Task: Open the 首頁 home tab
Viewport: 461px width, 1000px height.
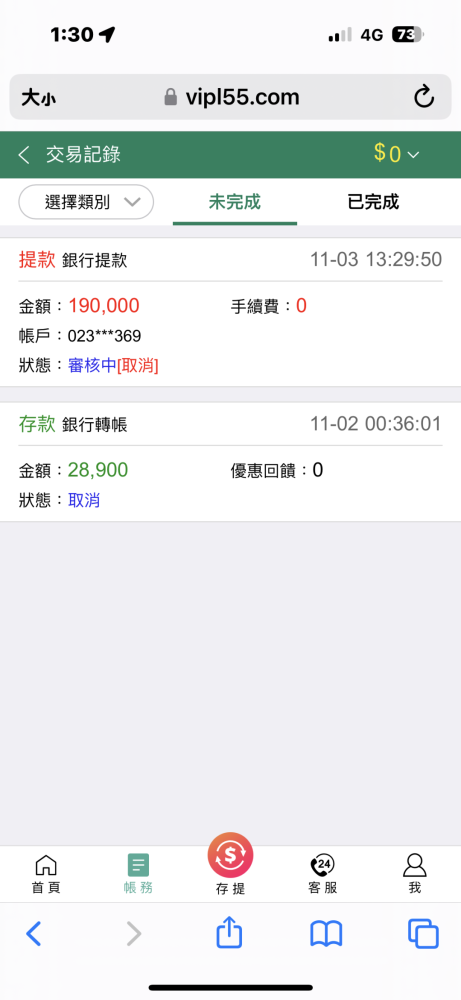Action: (46, 874)
